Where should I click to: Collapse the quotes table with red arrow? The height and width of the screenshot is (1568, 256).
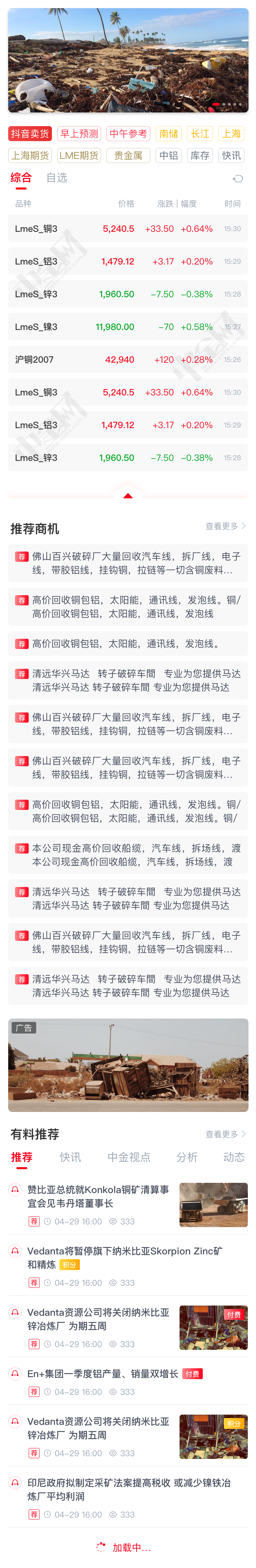pyautogui.click(x=128, y=496)
